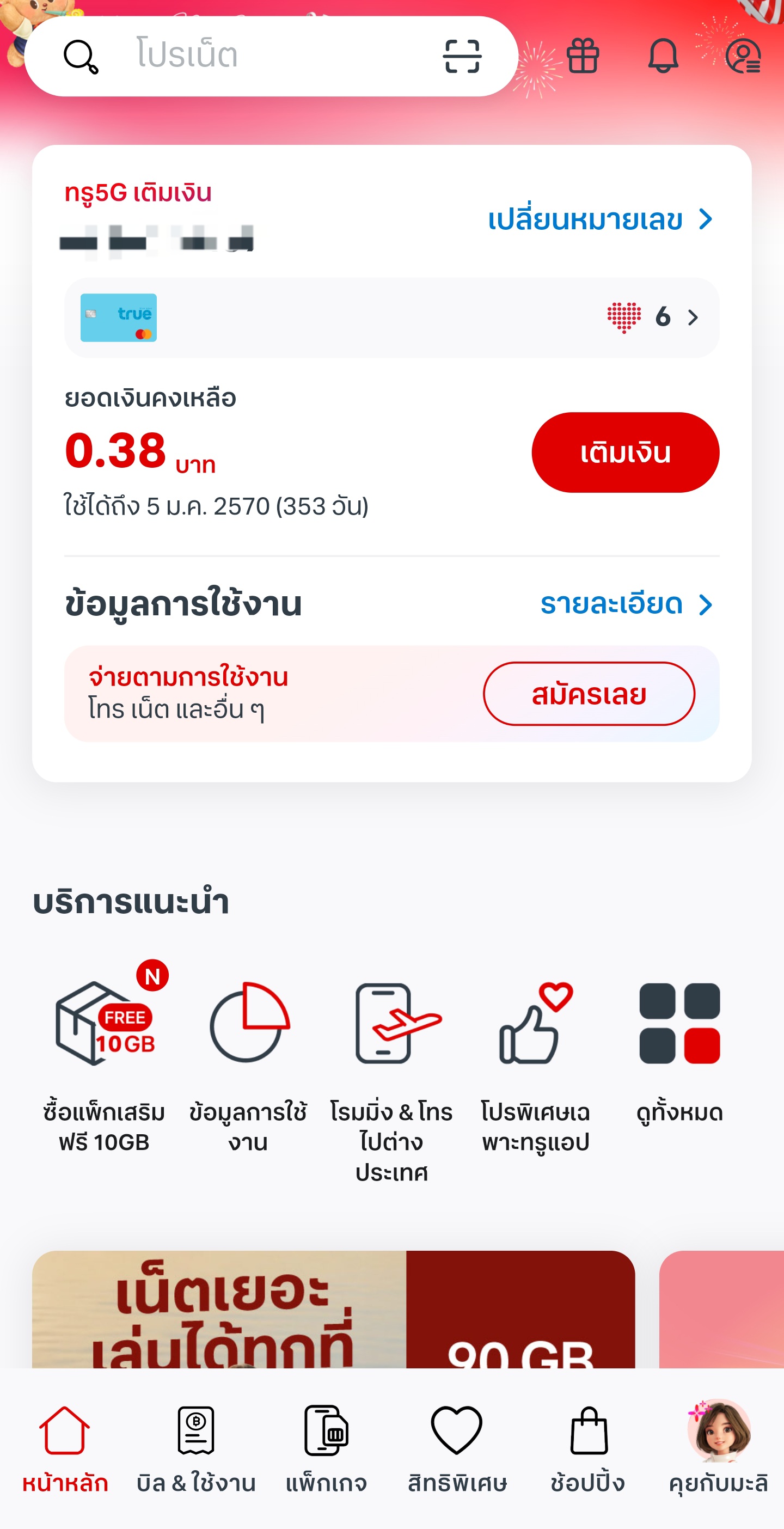Switch to the บิล & ใช้งาน tab

point(196,1448)
